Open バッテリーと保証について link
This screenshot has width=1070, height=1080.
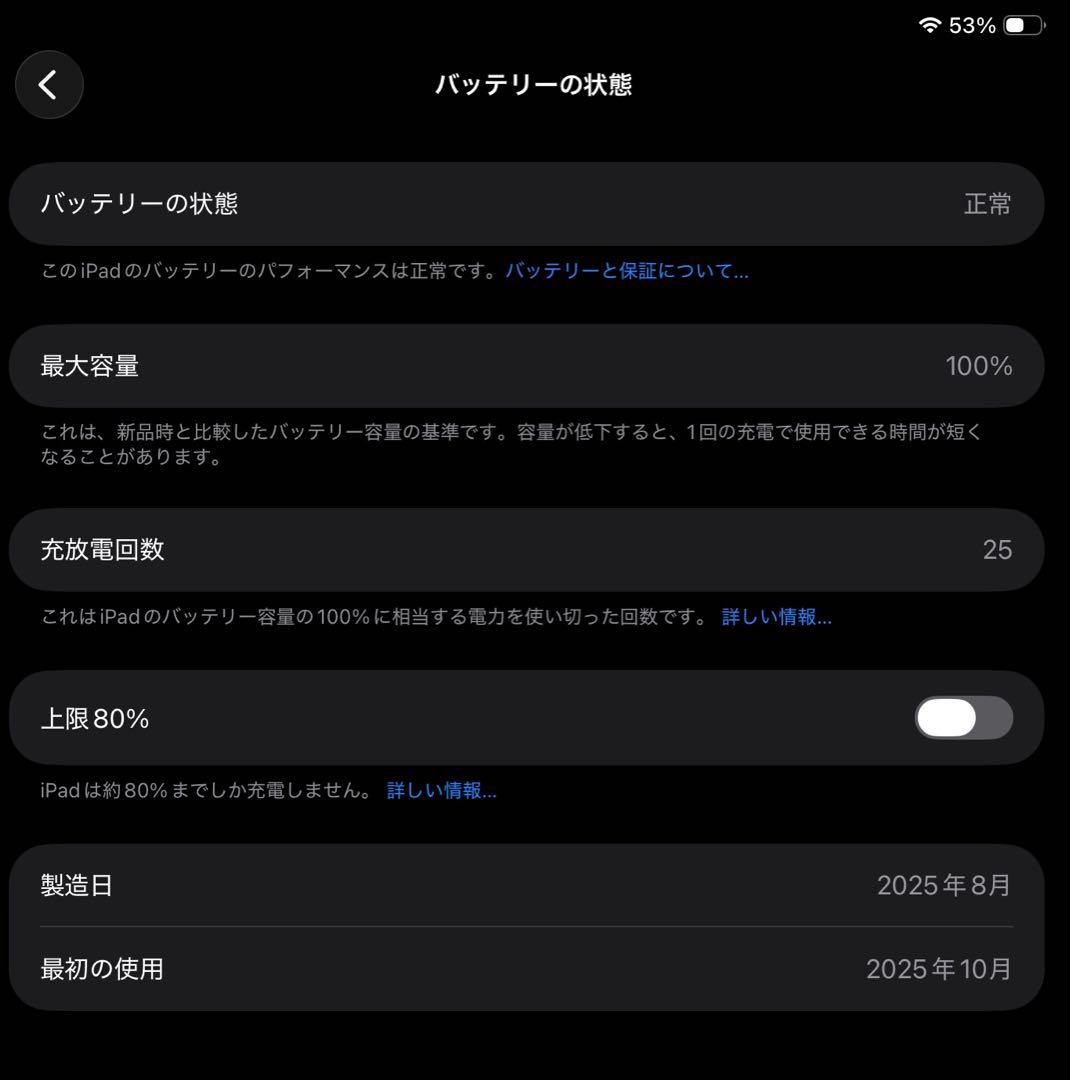point(628,270)
